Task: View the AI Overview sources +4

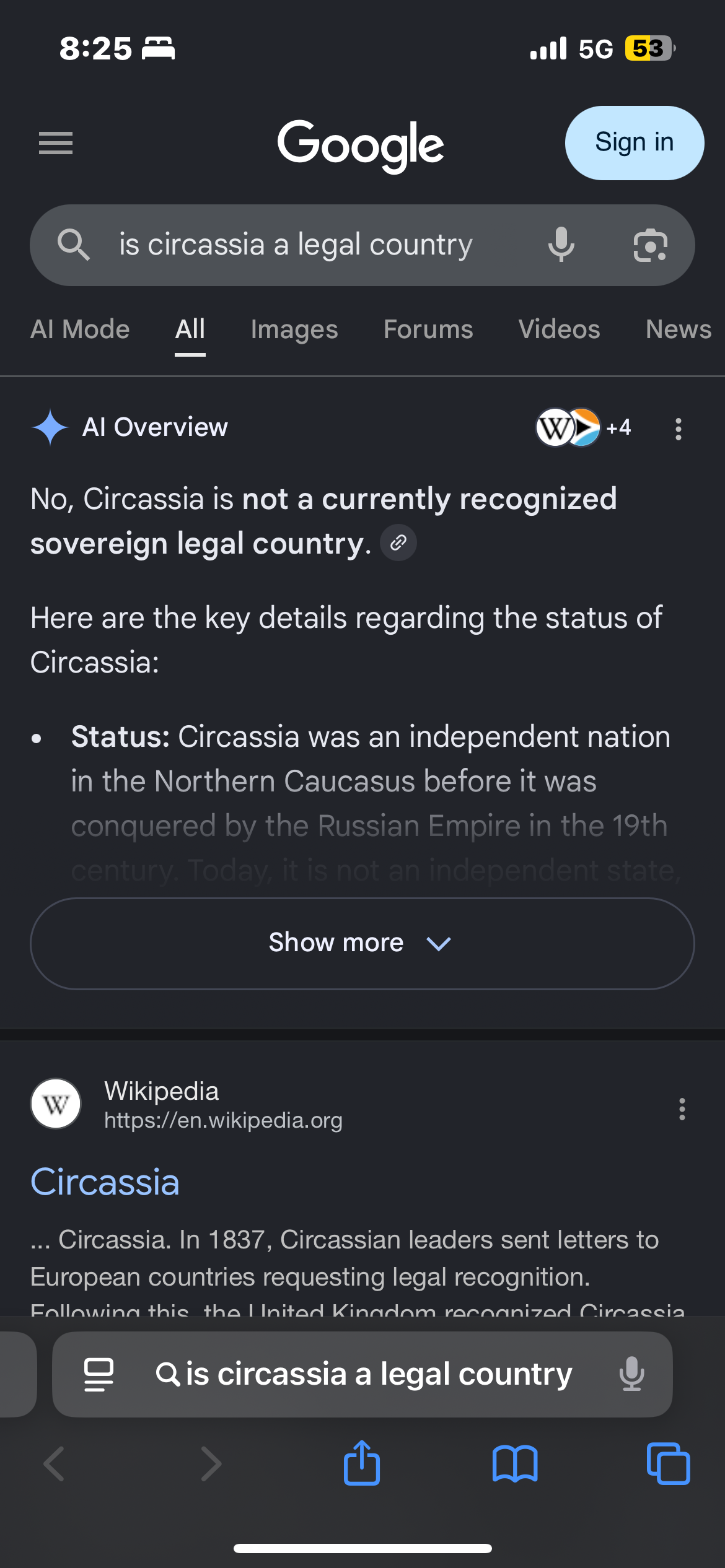Action: tap(583, 427)
